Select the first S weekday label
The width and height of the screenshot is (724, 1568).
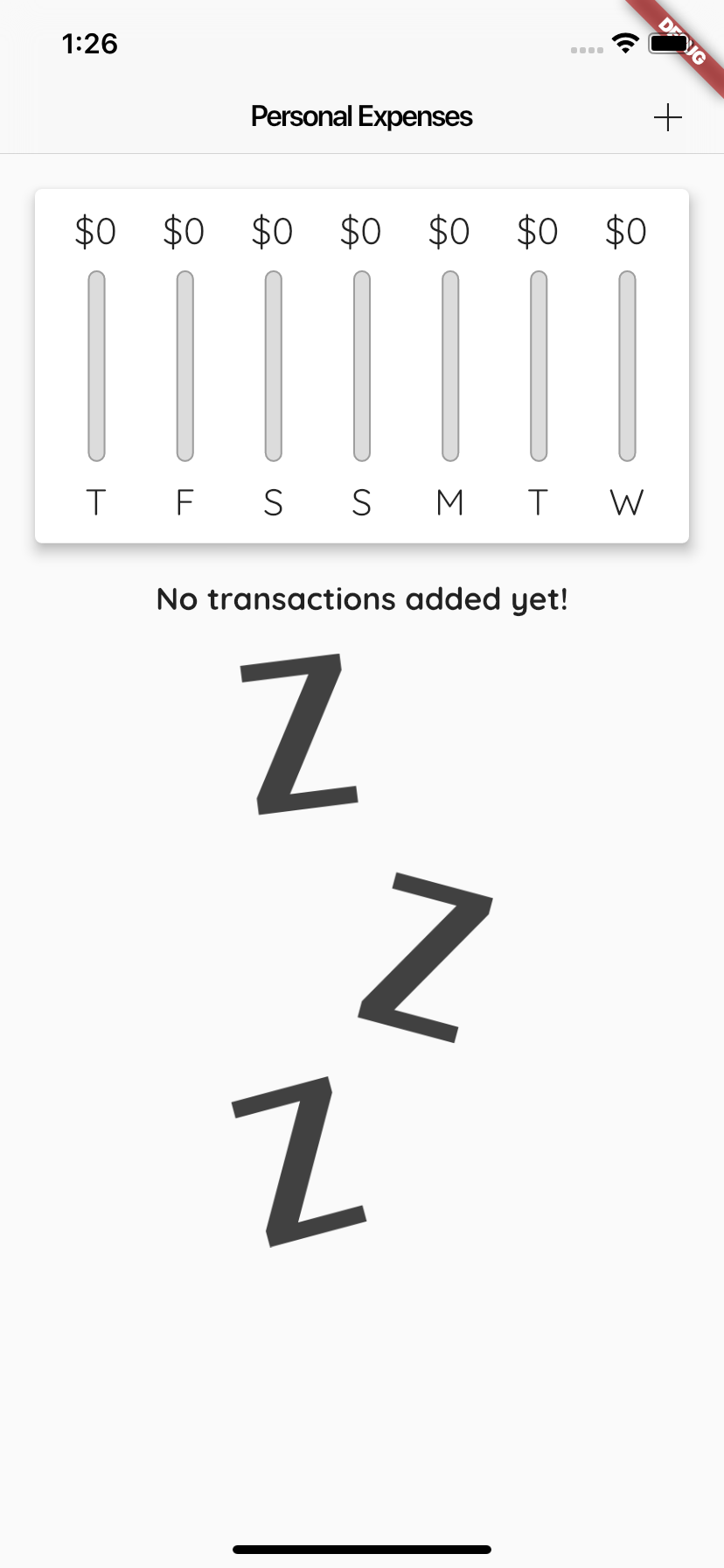click(273, 502)
